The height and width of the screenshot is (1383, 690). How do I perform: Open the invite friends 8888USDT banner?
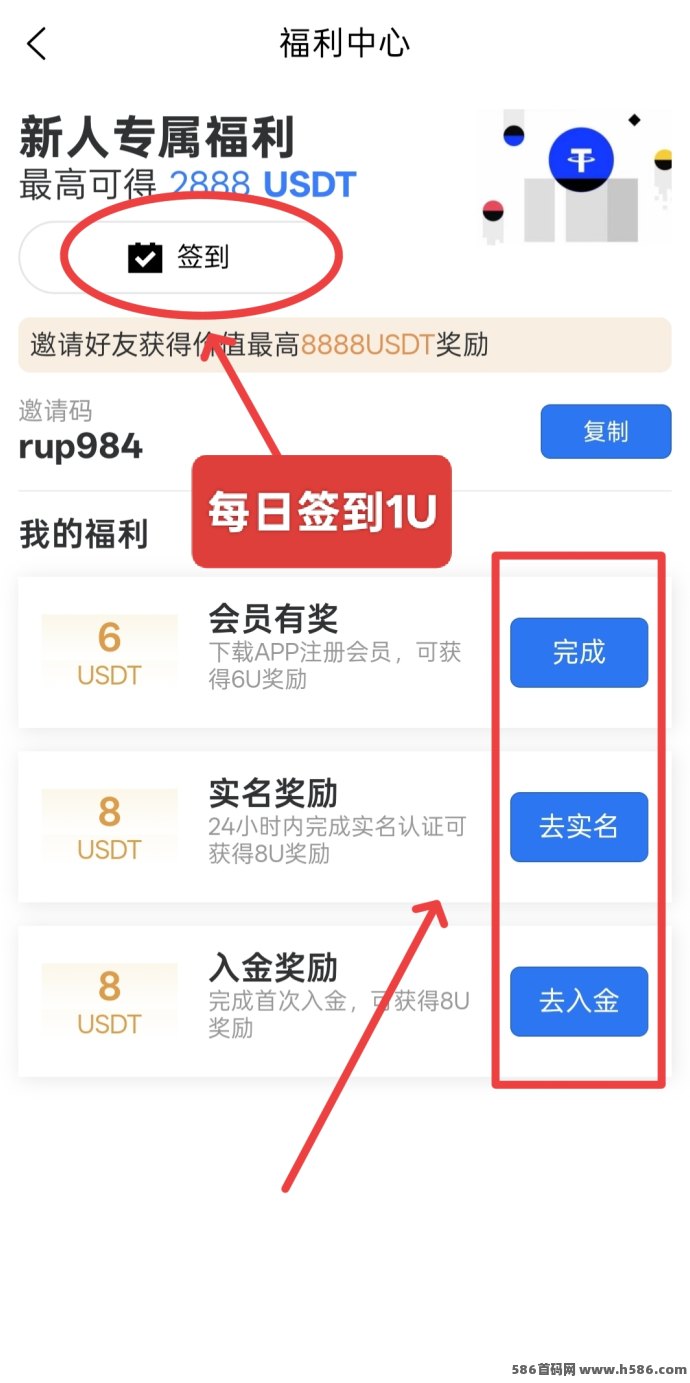[x=345, y=345]
